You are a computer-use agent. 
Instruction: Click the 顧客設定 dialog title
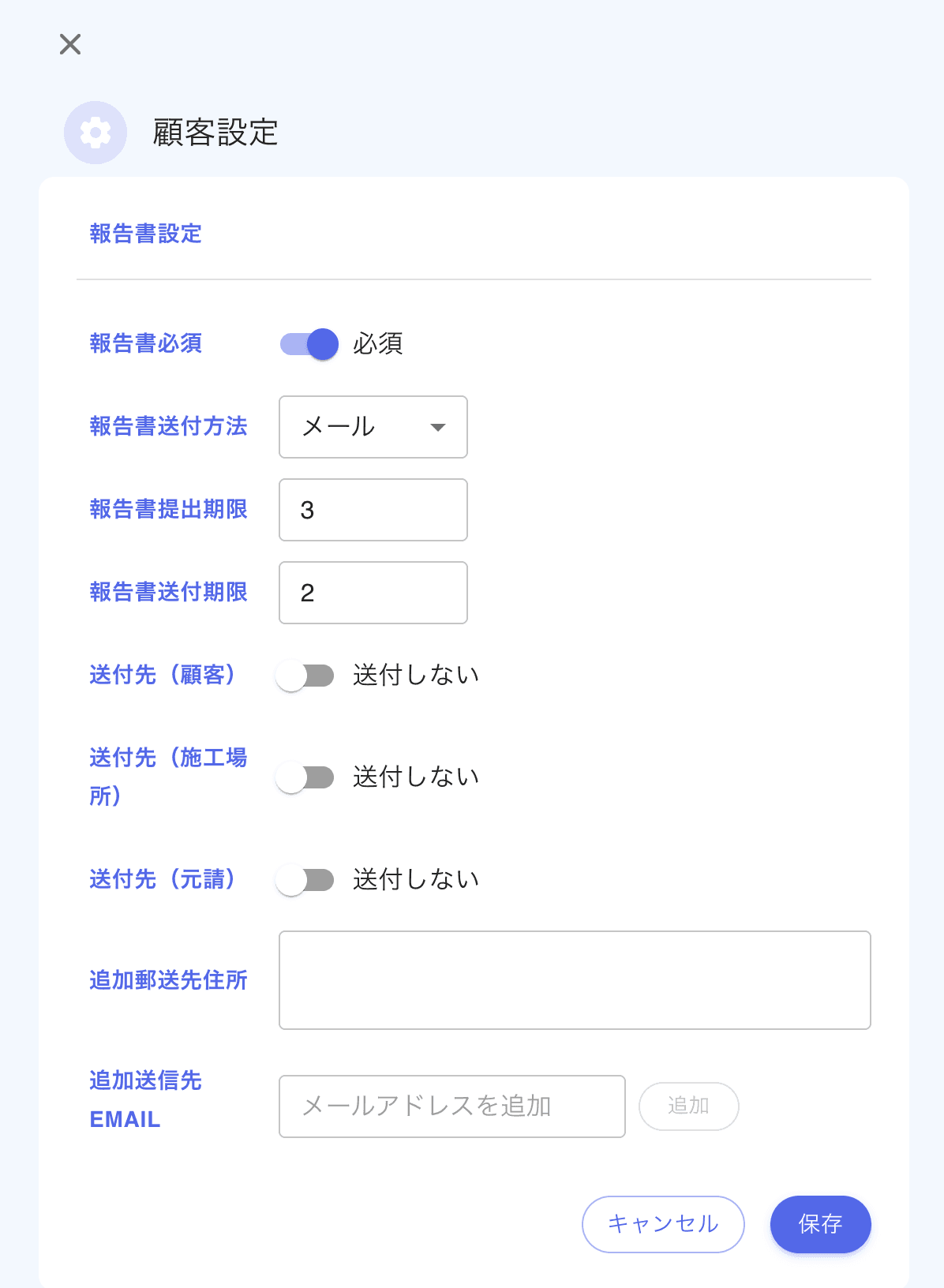point(215,133)
